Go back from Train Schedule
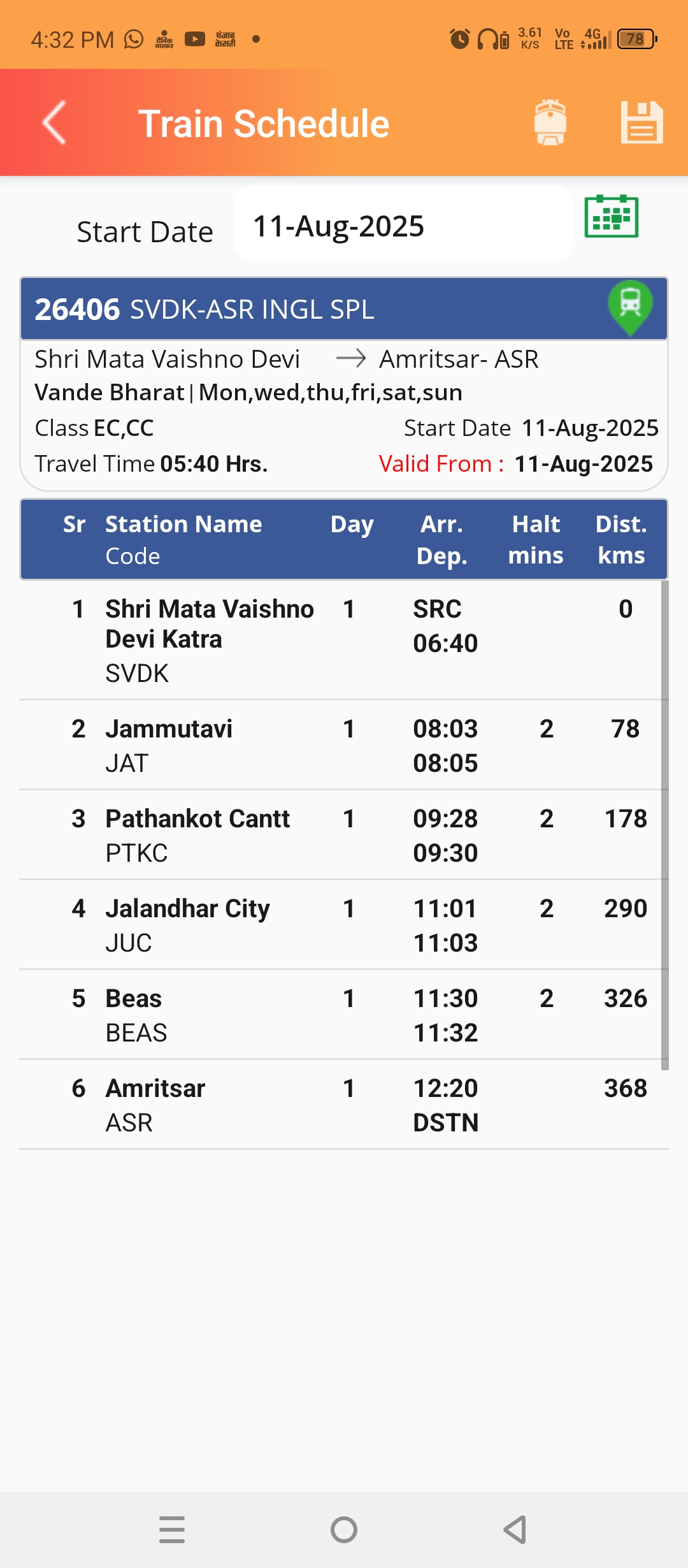 click(55, 122)
